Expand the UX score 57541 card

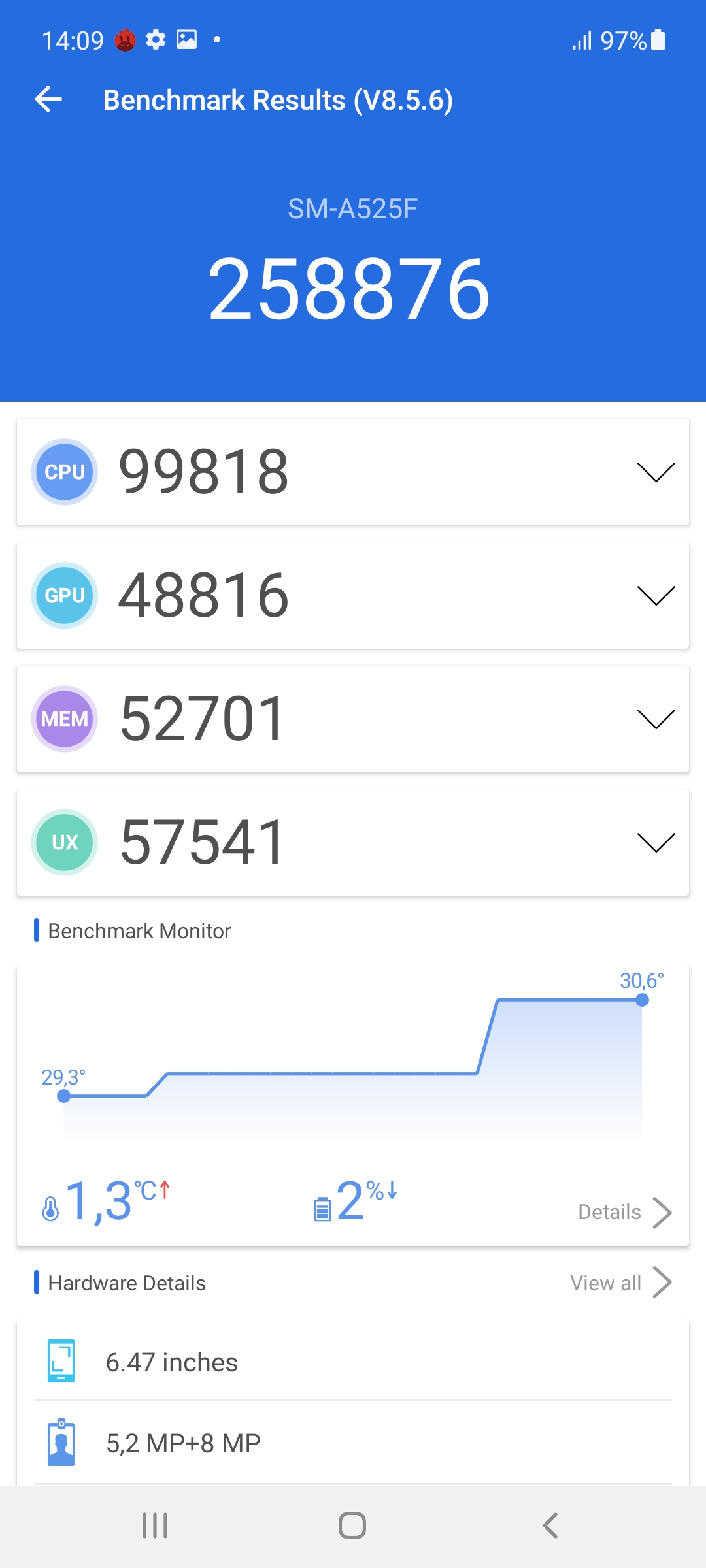tap(656, 842)
